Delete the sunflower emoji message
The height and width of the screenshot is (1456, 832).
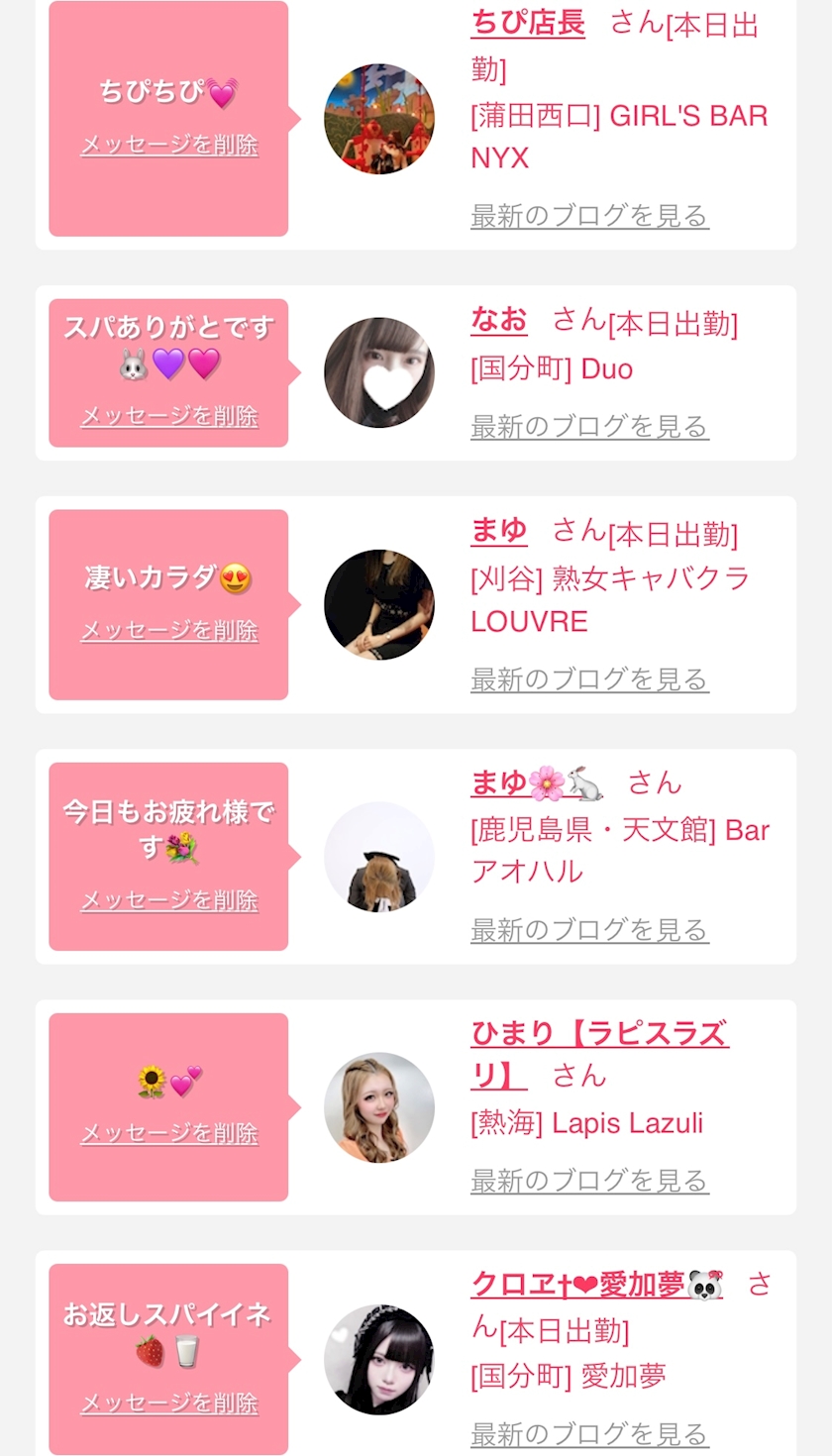coord(169,1133)
